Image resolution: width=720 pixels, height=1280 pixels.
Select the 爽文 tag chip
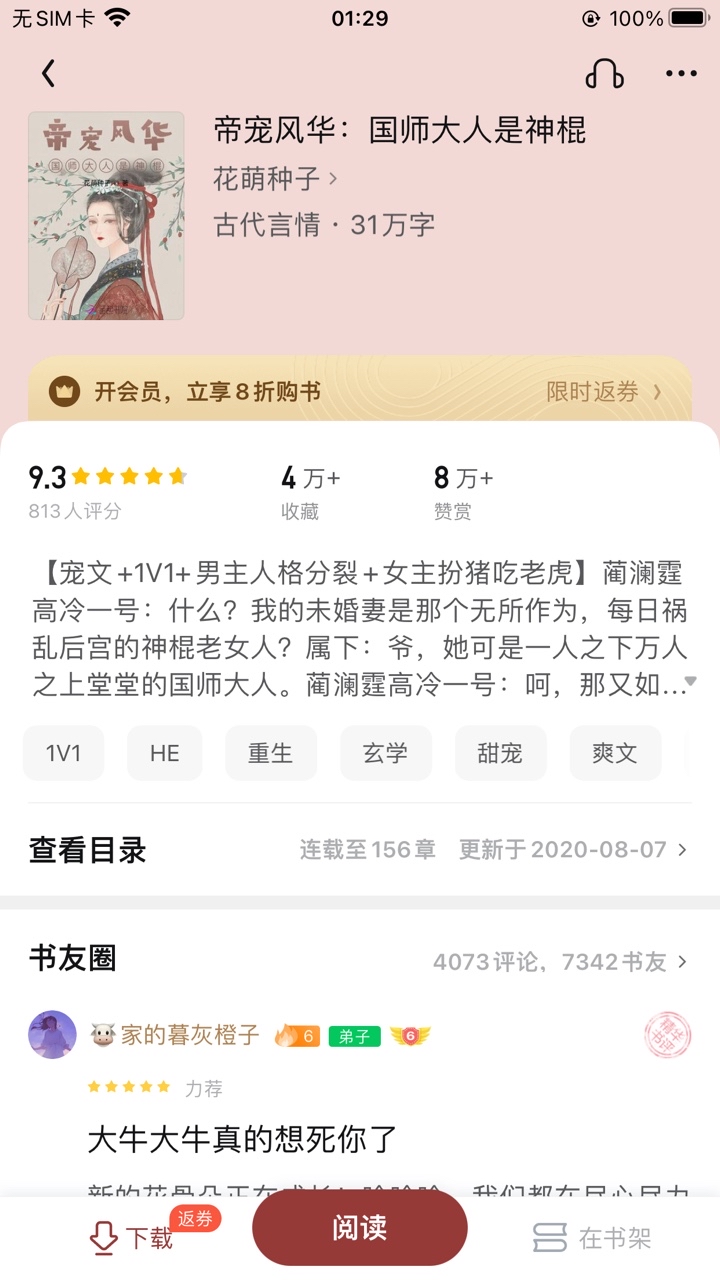(615, 753)
